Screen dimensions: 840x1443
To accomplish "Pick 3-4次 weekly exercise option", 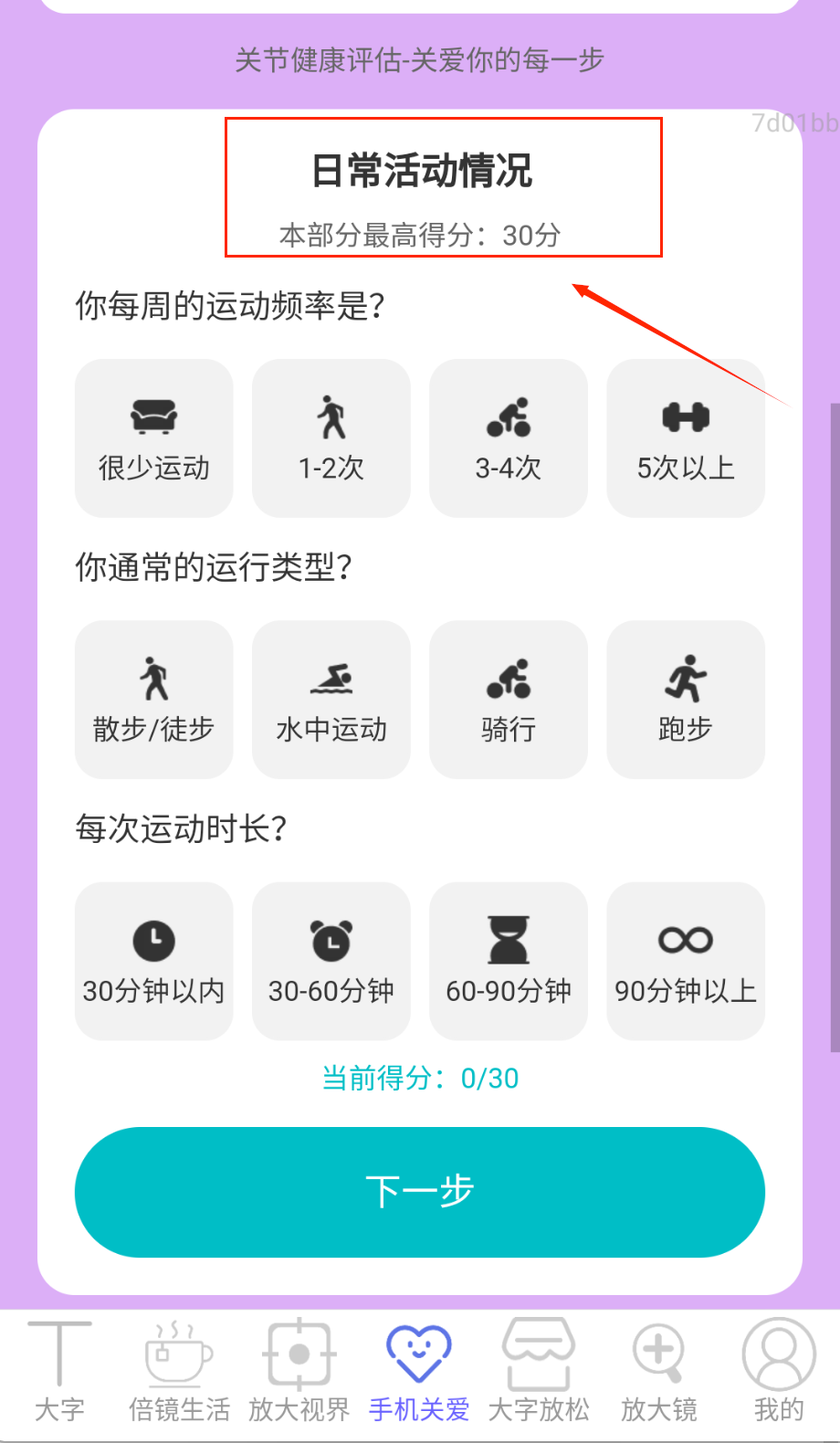I will 509,438.
